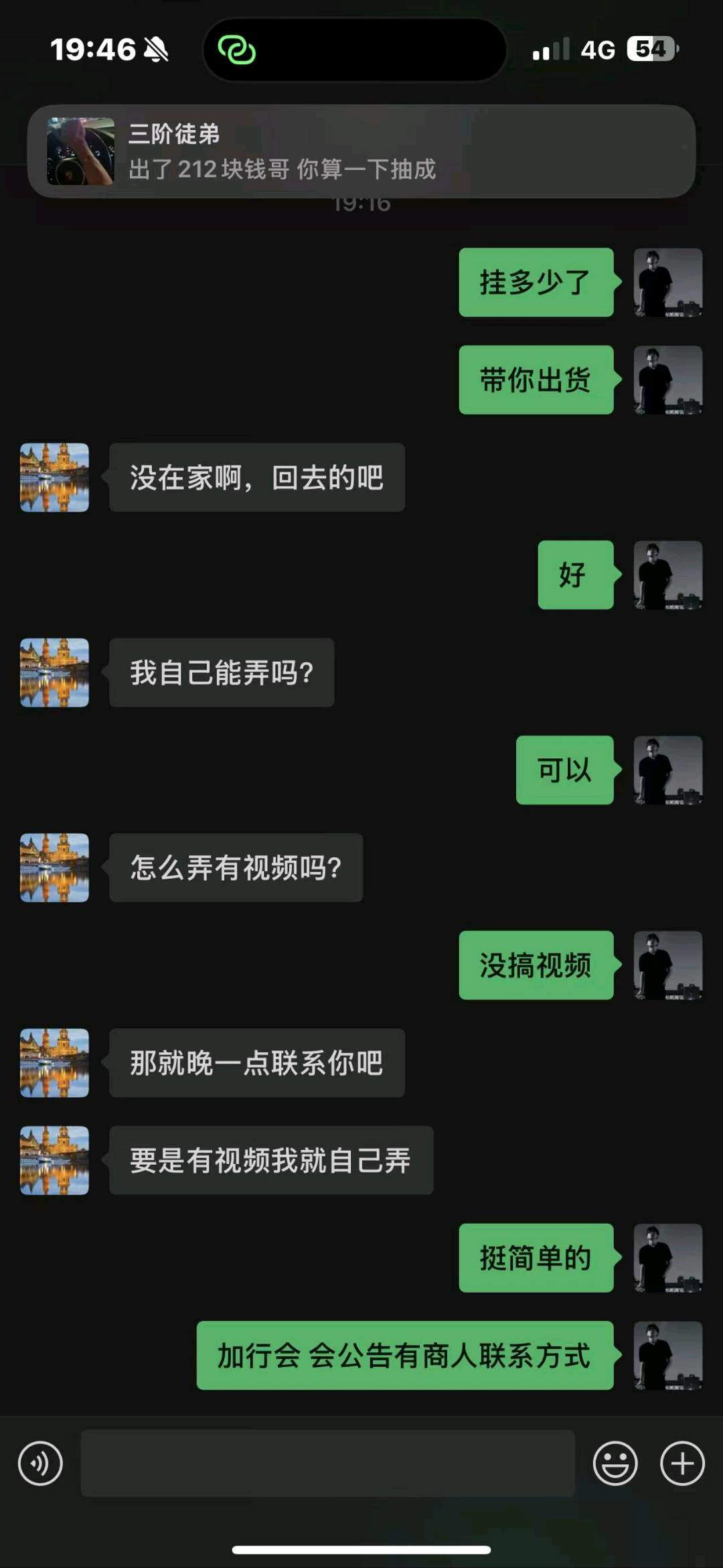Tap the battery indicator showing 54
Image resolution: width=723 pixels, height=1568 pixels.
(647, 49)
